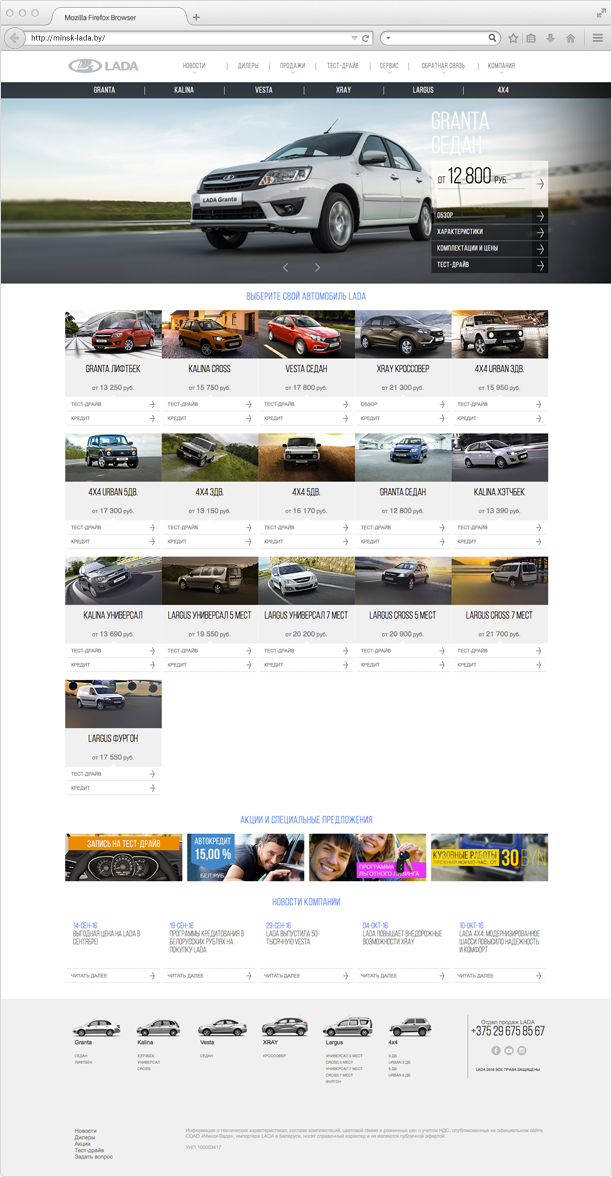Tap Кредит under Vesta Седан
The width and height of the screenshot is (612, 1177).
pyautogui.click(x=305, y=418)
